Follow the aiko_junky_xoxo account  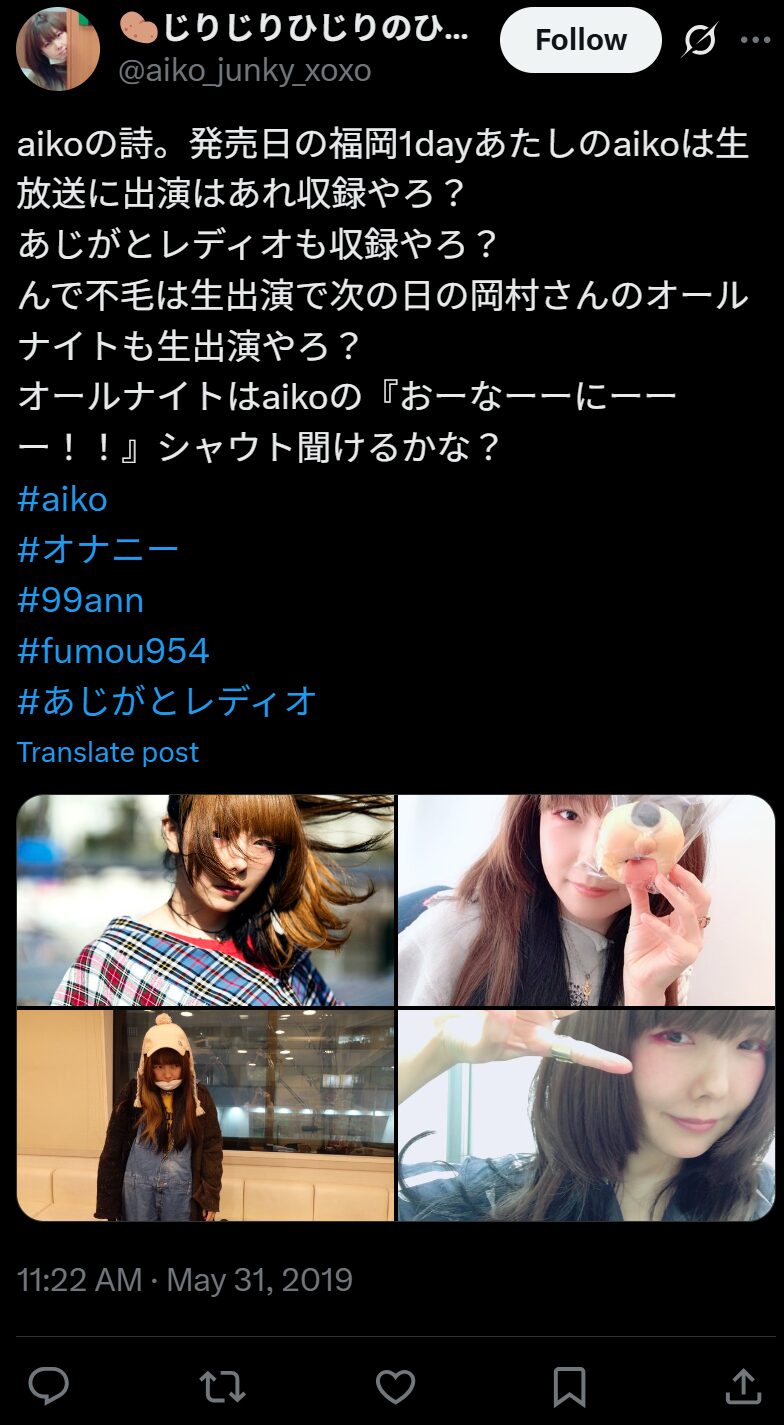tap(580, 40)
